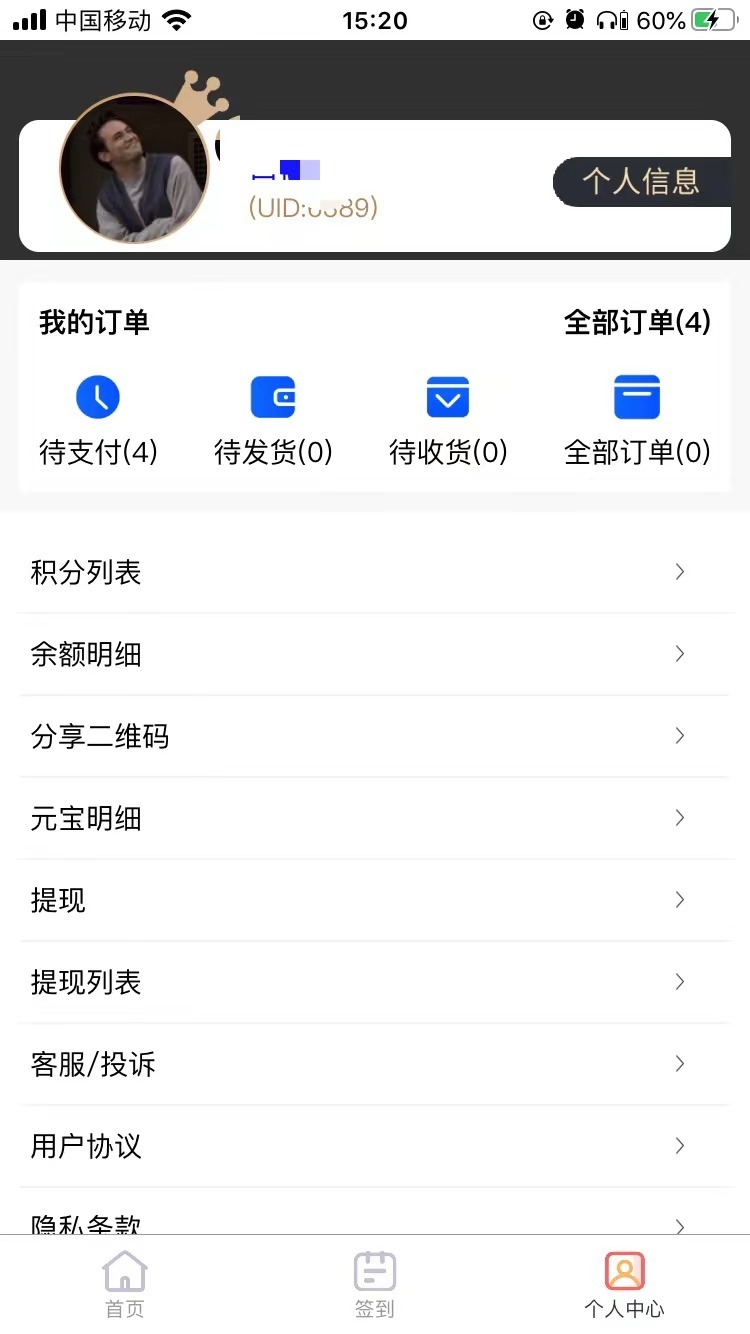Expand the 余额明细 balance details row
The width and height of the screenshot is (750, 1334).
(375, 654)
